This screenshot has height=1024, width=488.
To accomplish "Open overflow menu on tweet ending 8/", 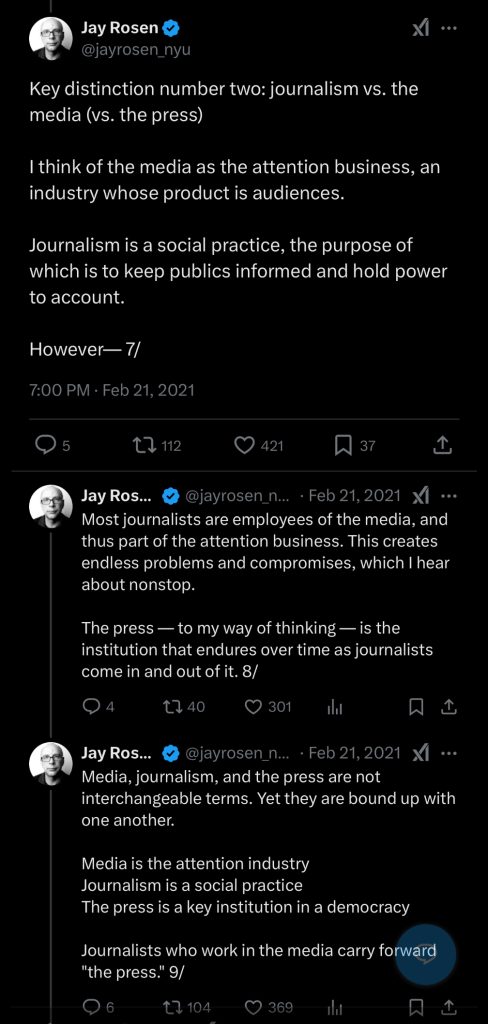I will point(449,496).
